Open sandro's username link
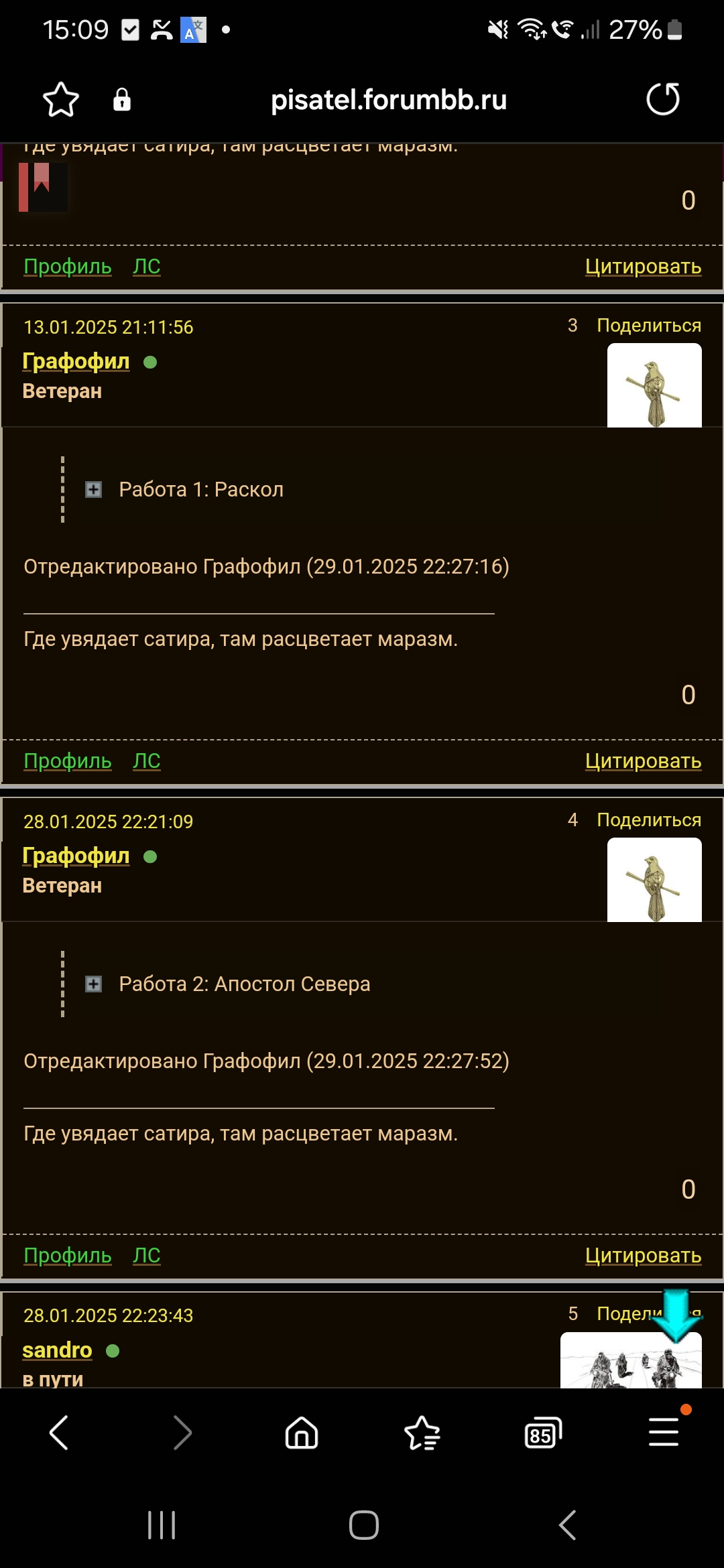The height and width of the screenshot is (1568, 724). coord(57,1350)
